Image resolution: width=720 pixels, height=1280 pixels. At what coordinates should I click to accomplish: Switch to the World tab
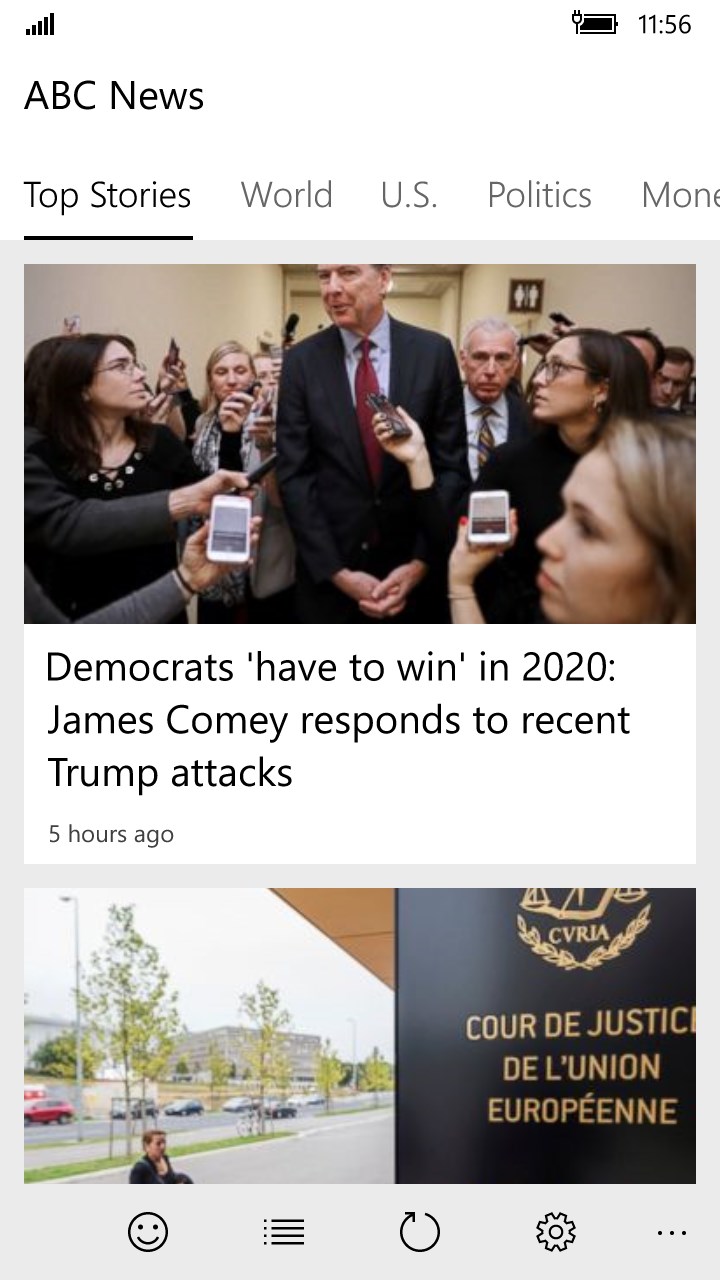(286, 195)
